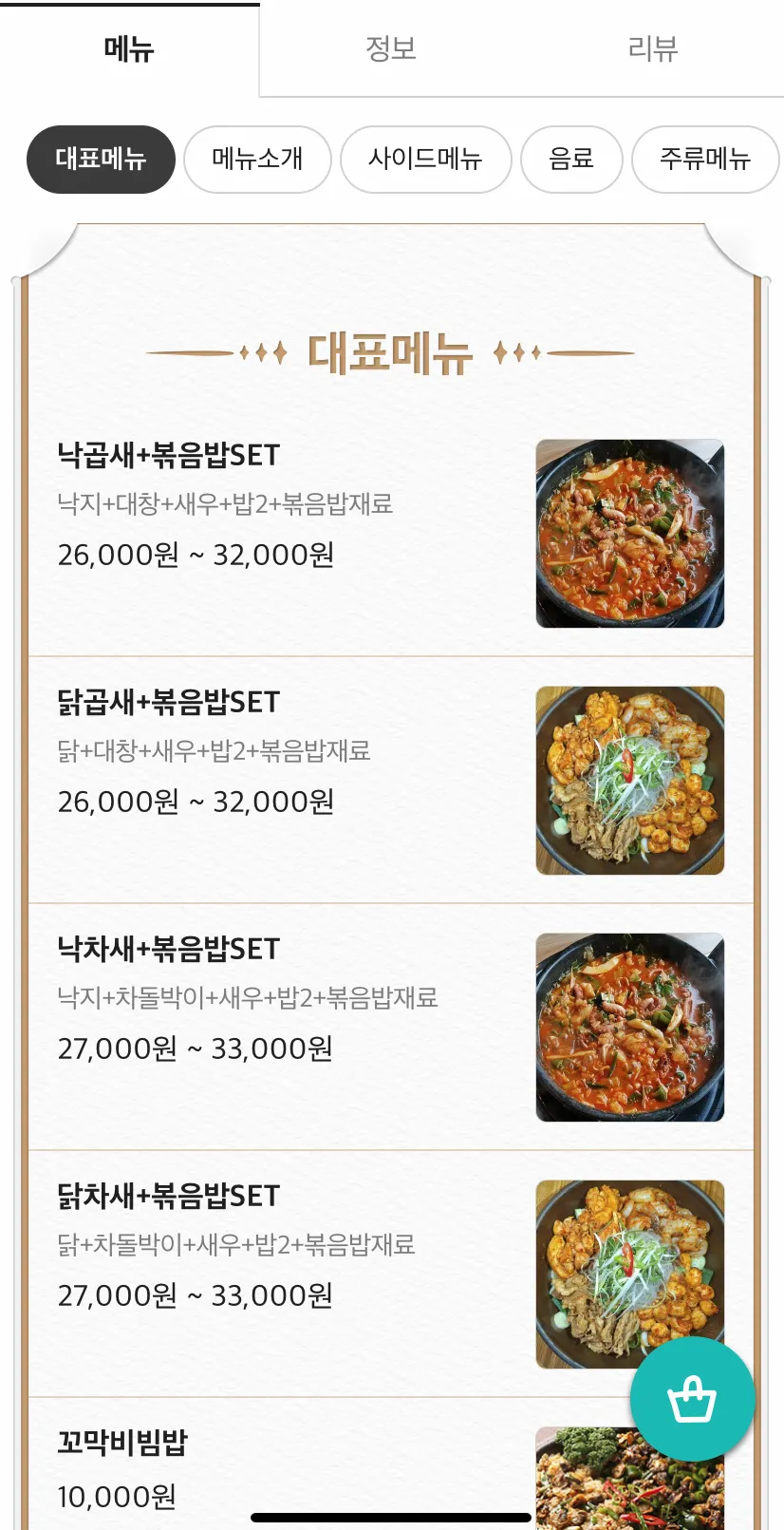Go to the 음료 category
Viewport: 784px width, 1530px height.
pos(571,159)
